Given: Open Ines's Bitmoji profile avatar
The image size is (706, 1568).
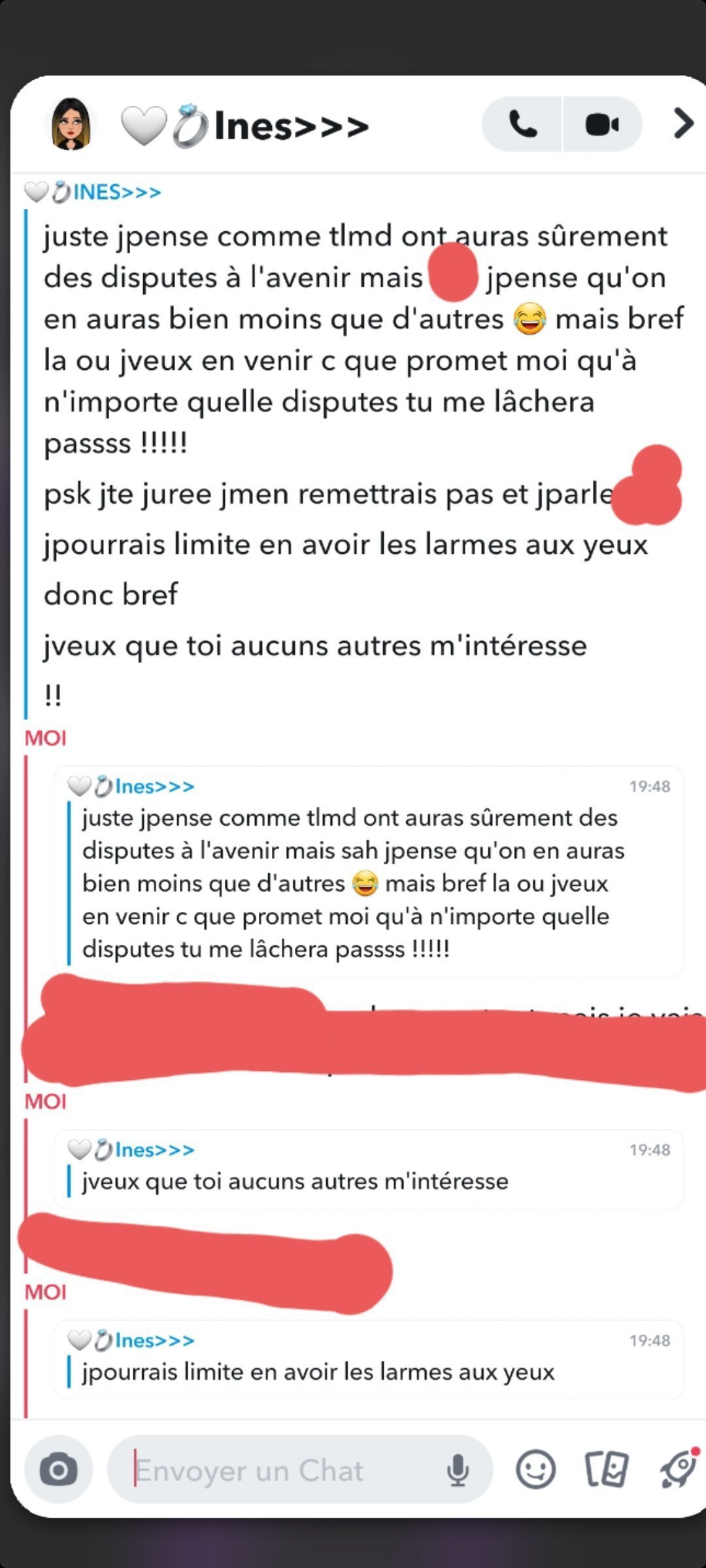Looking at the screenshot, I should pos(71,124).
